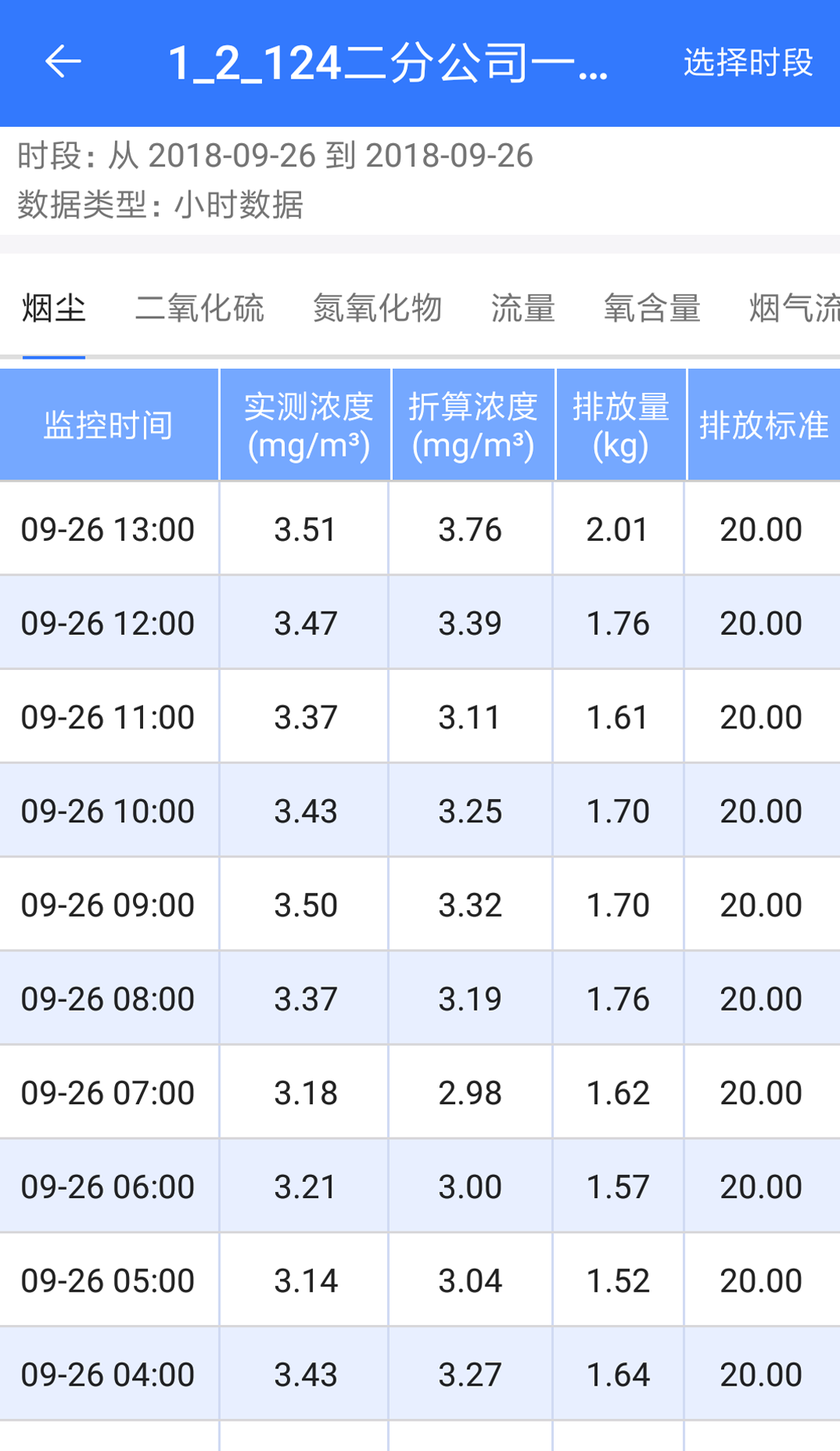Viewport: 840px width, 1451px height.
Task: Tap the partially visible 烟气流 tab
Action: click(796, 309)
